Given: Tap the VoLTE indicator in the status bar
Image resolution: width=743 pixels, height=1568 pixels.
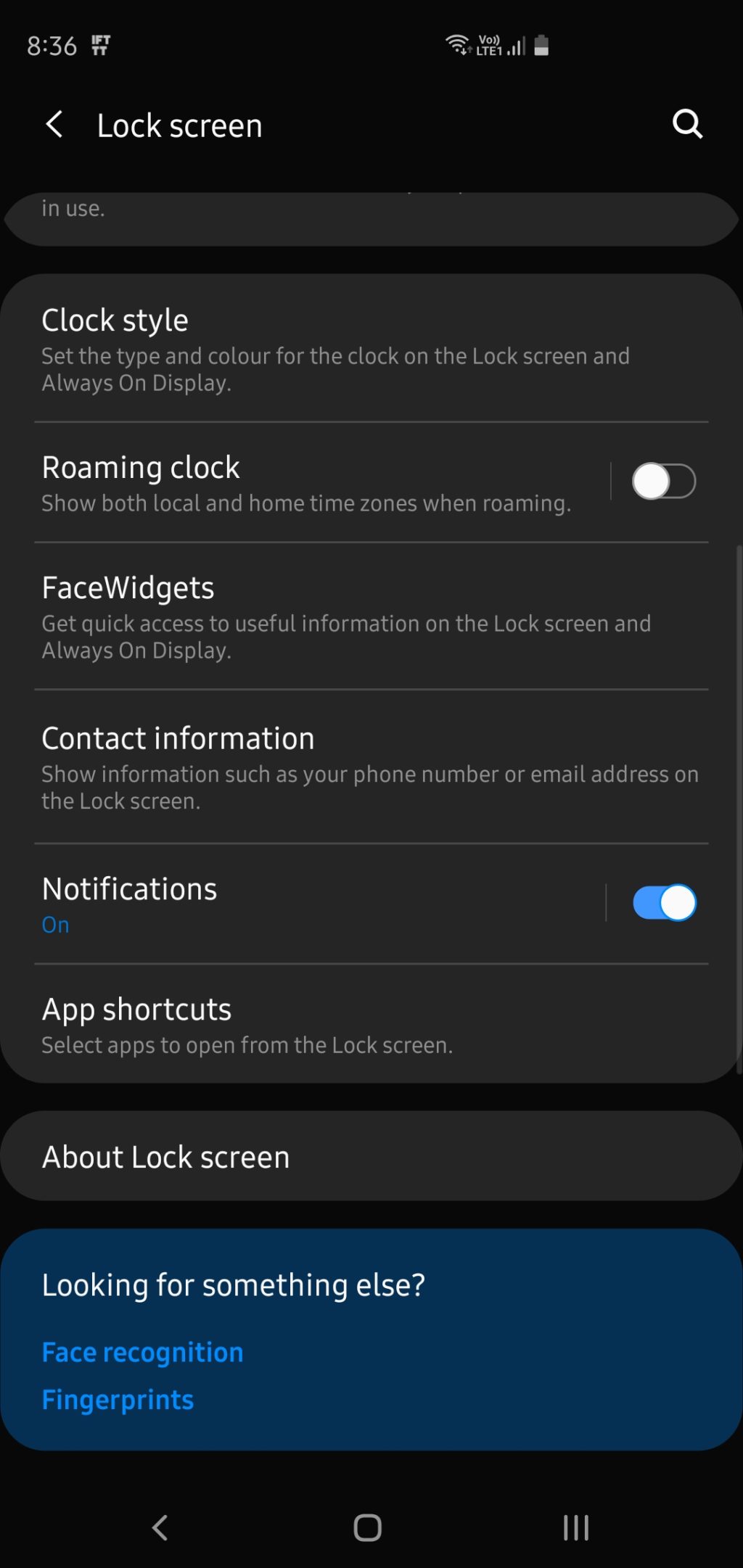Looking at the screenshot, I should pos(490,44).
